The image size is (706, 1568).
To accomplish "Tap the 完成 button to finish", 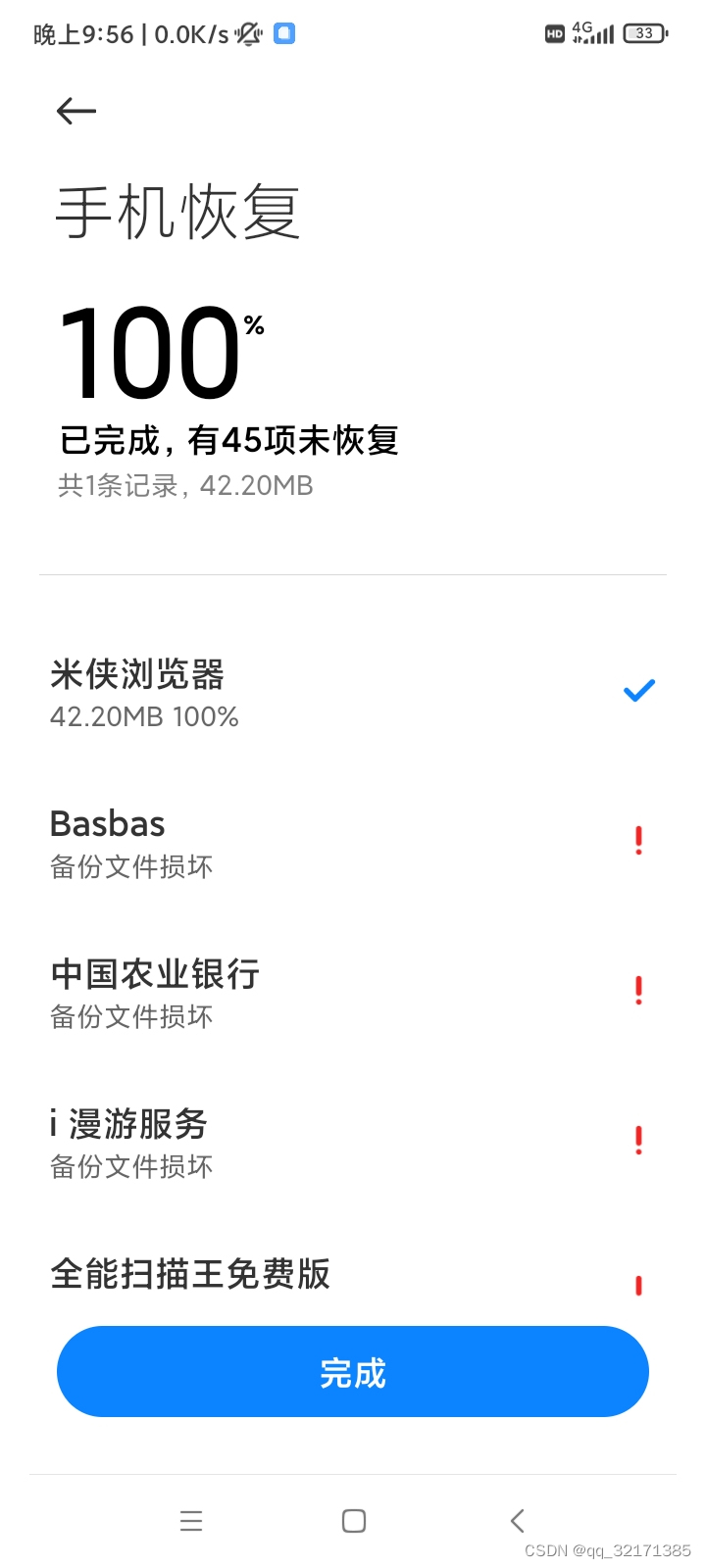I will pos(352,1372).
